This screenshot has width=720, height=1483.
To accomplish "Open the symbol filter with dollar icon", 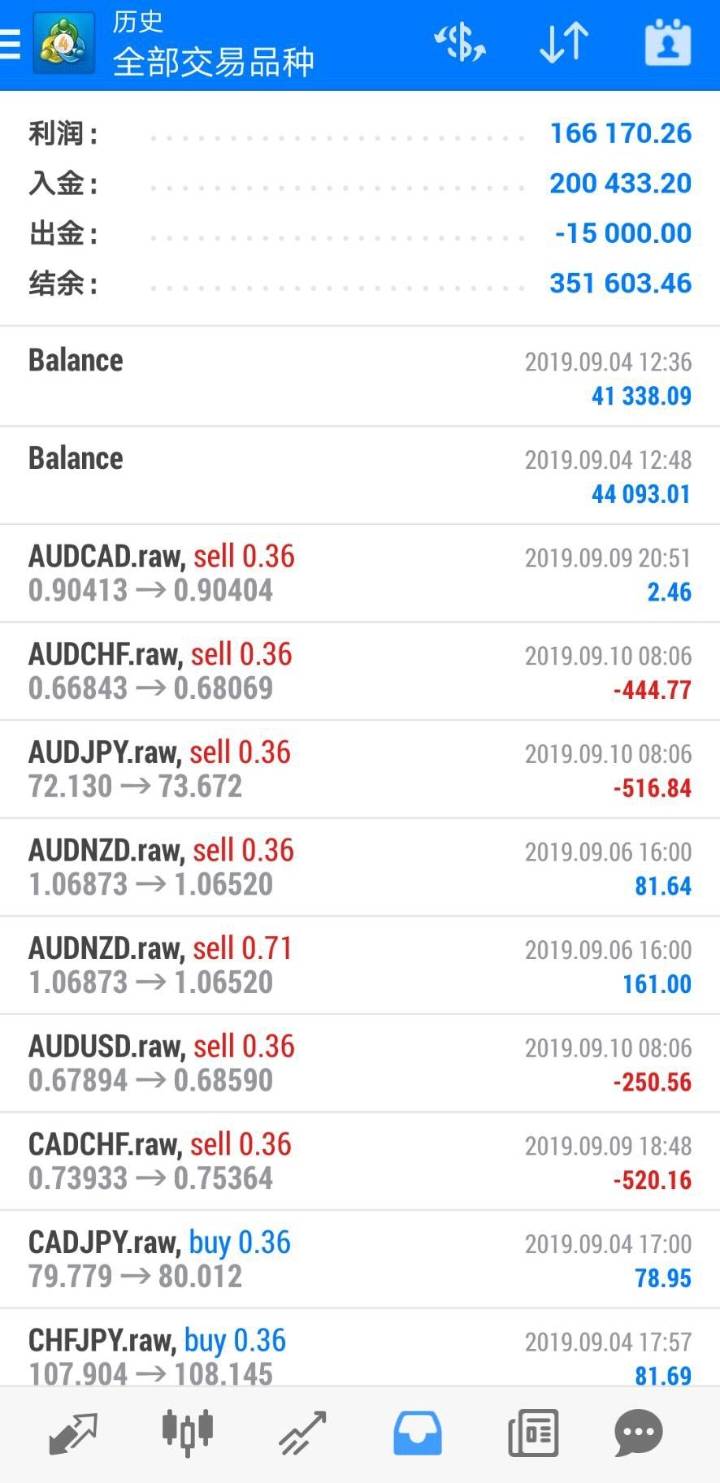I will (x=460, y=44).
